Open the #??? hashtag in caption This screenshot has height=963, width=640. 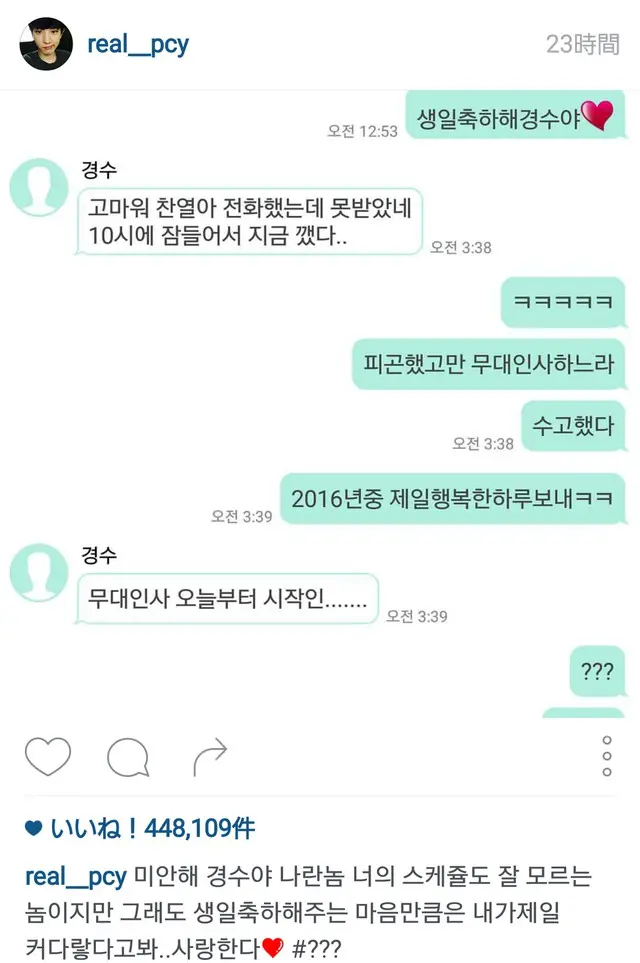317,946
